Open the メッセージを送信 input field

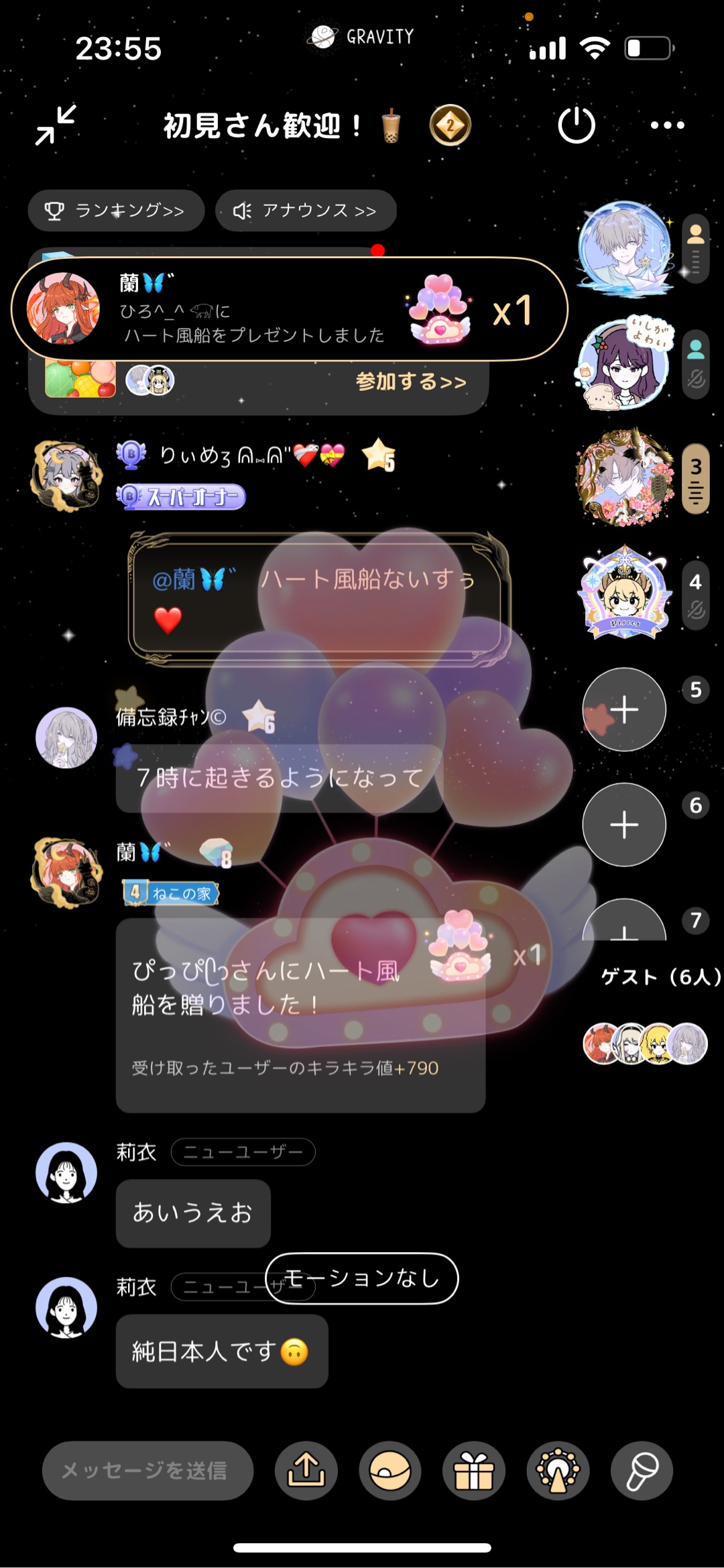click(147, 1471)
